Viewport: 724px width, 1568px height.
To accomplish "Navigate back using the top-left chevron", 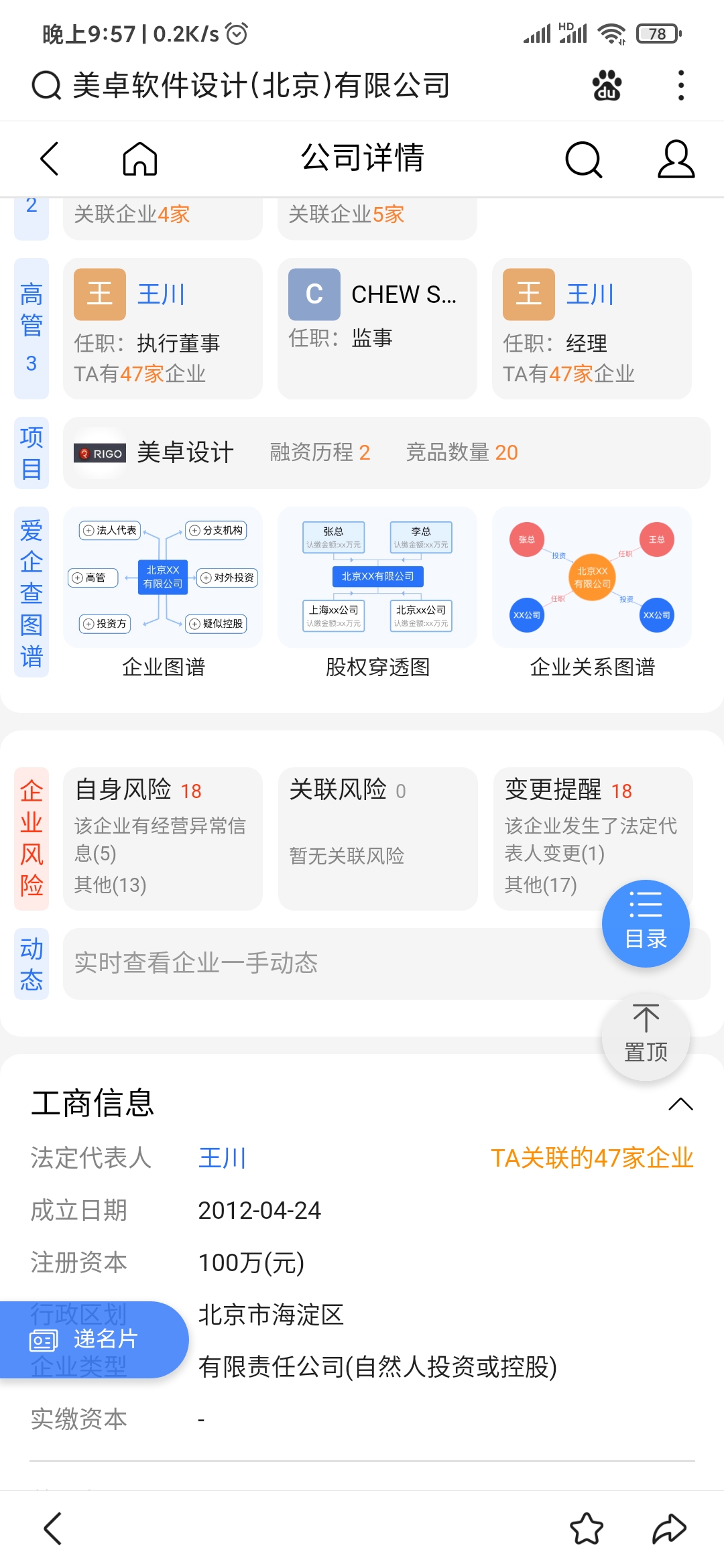I will tap(48, 159).
